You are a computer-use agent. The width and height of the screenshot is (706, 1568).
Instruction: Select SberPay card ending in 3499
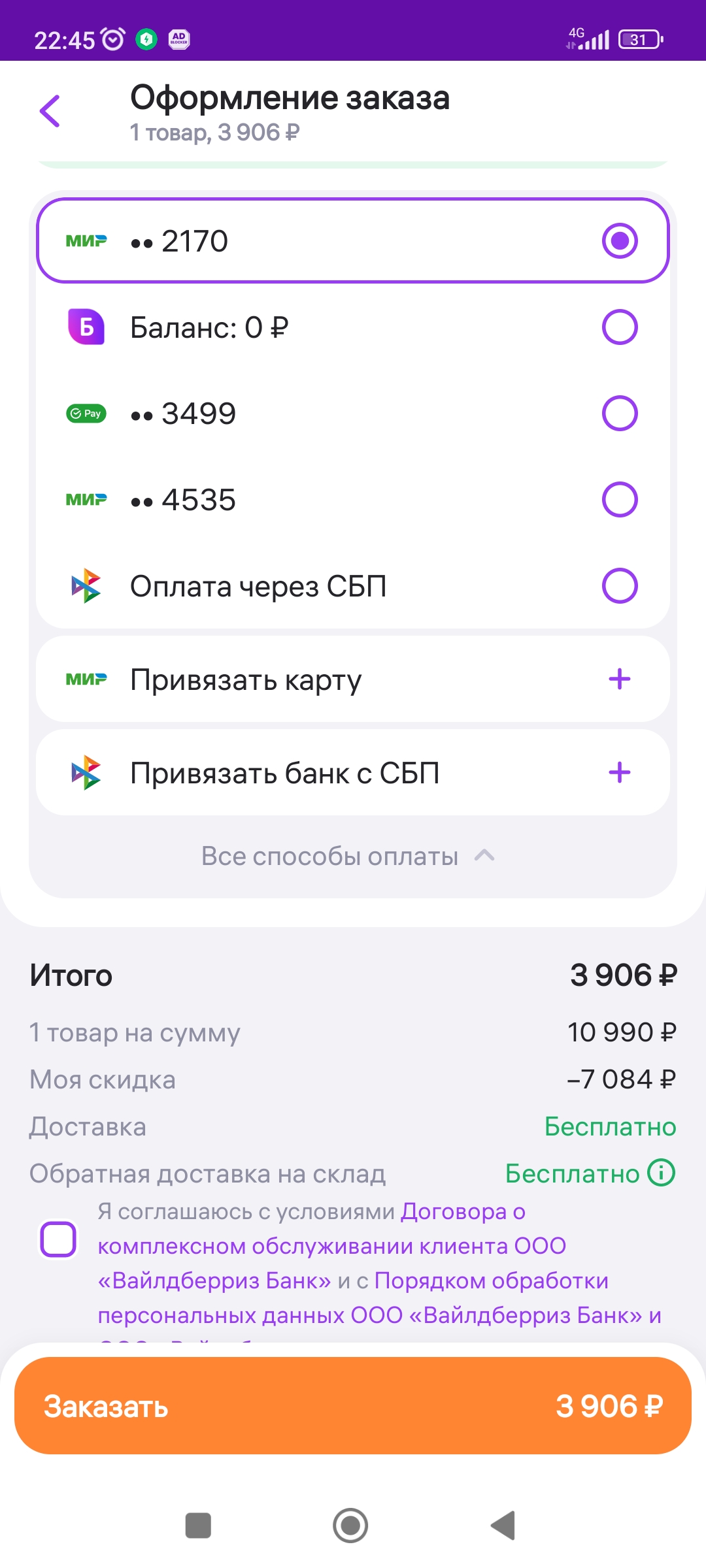[353, 414]
